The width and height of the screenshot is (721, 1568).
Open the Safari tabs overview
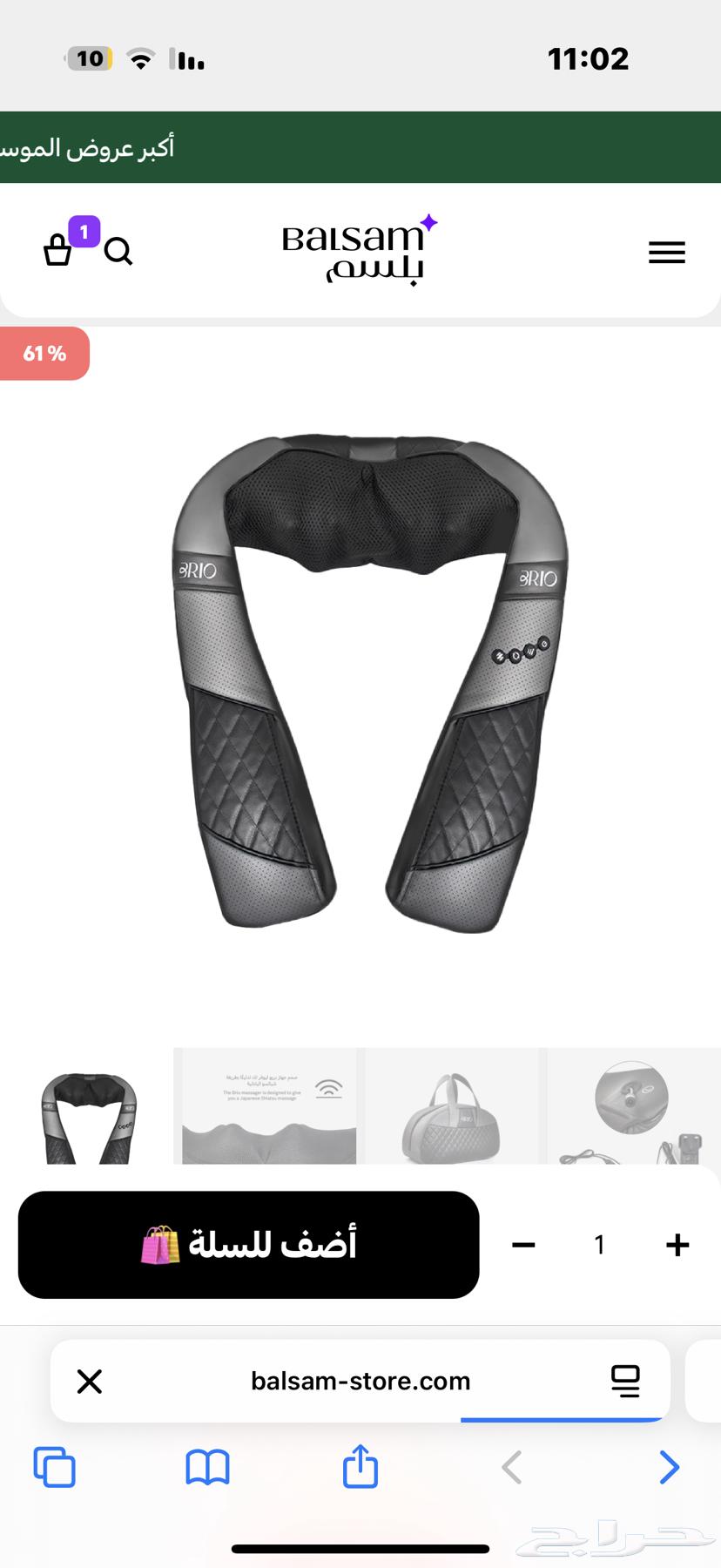(54, 1467)
